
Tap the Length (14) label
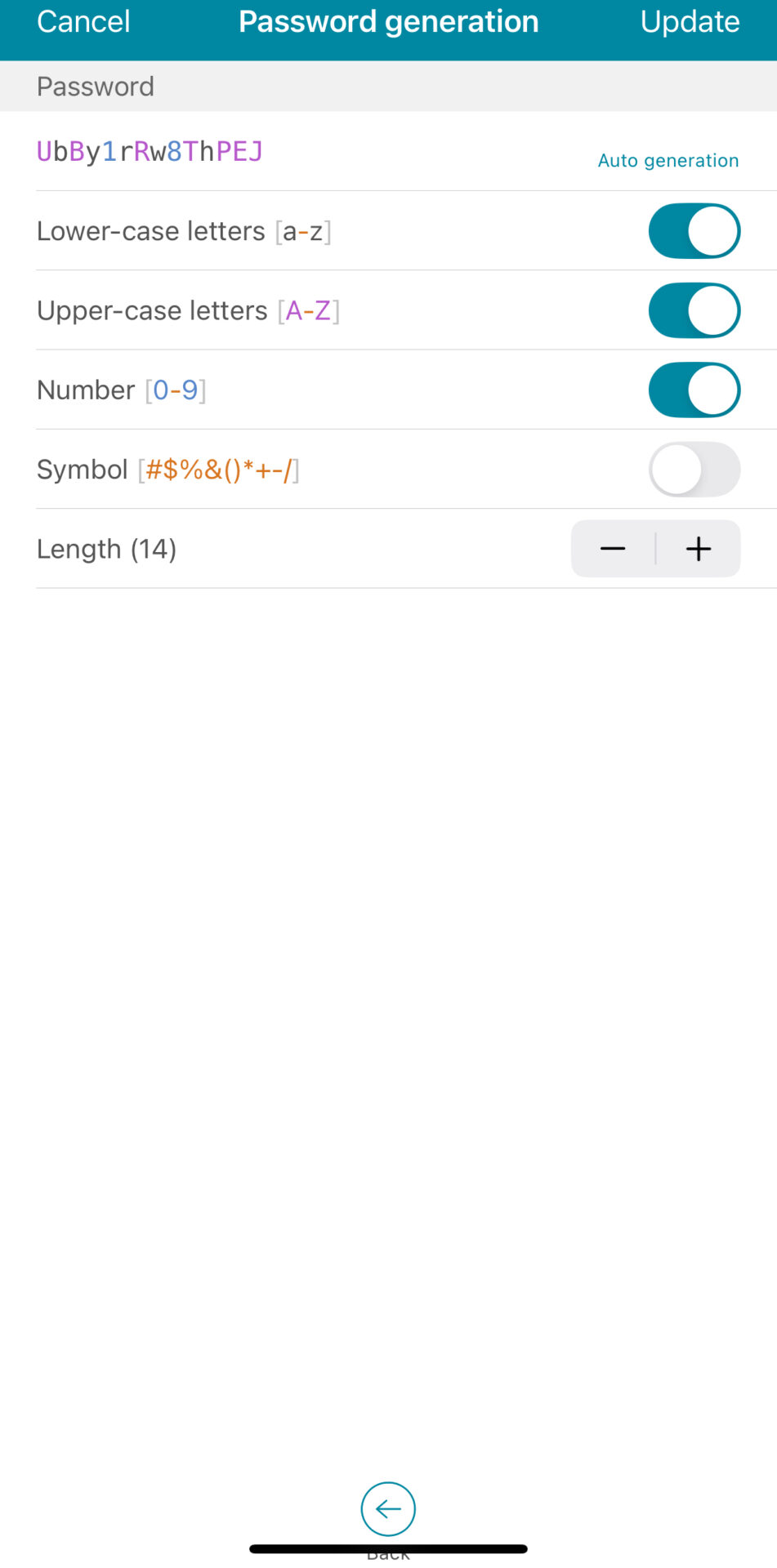[x=106, y=548]
